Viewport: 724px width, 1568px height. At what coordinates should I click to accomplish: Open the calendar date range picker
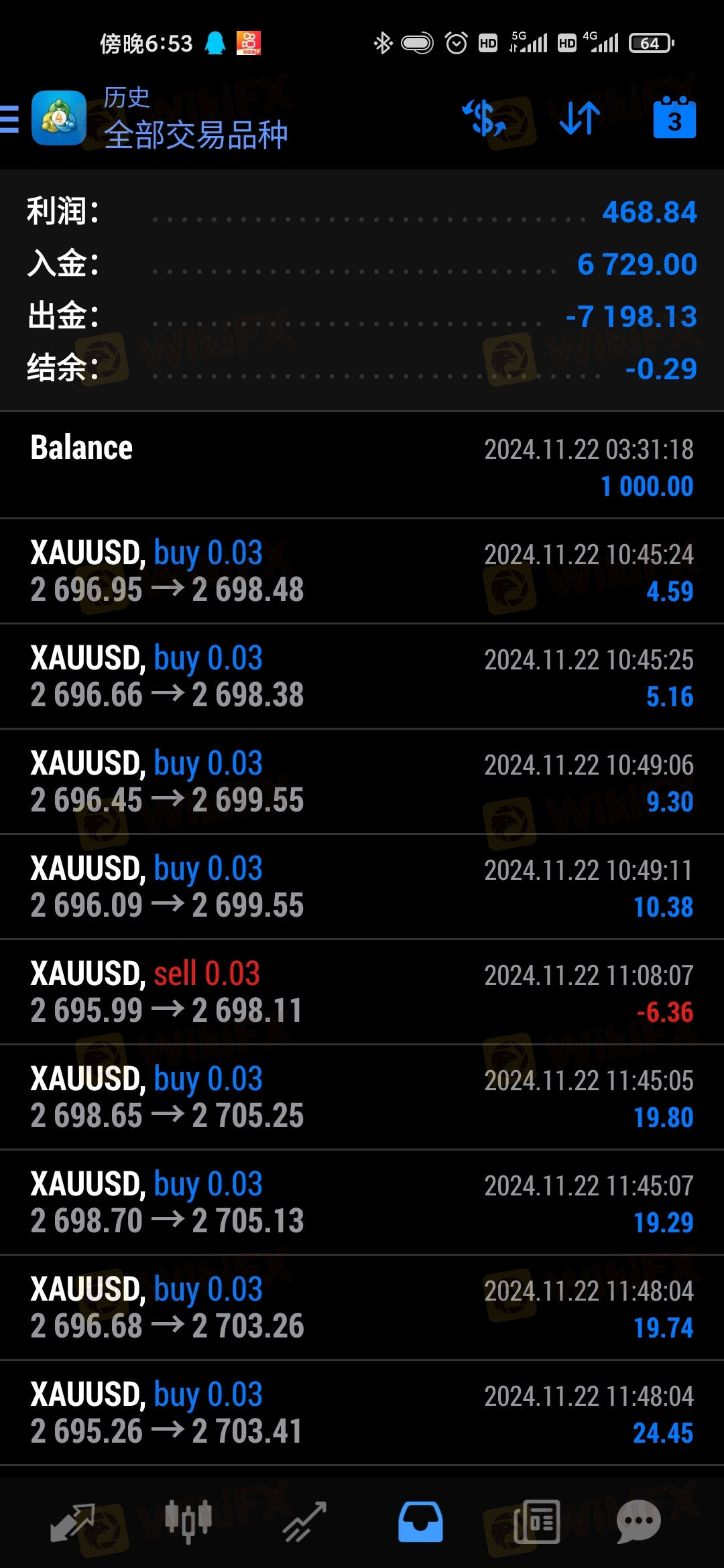point(674,117)
